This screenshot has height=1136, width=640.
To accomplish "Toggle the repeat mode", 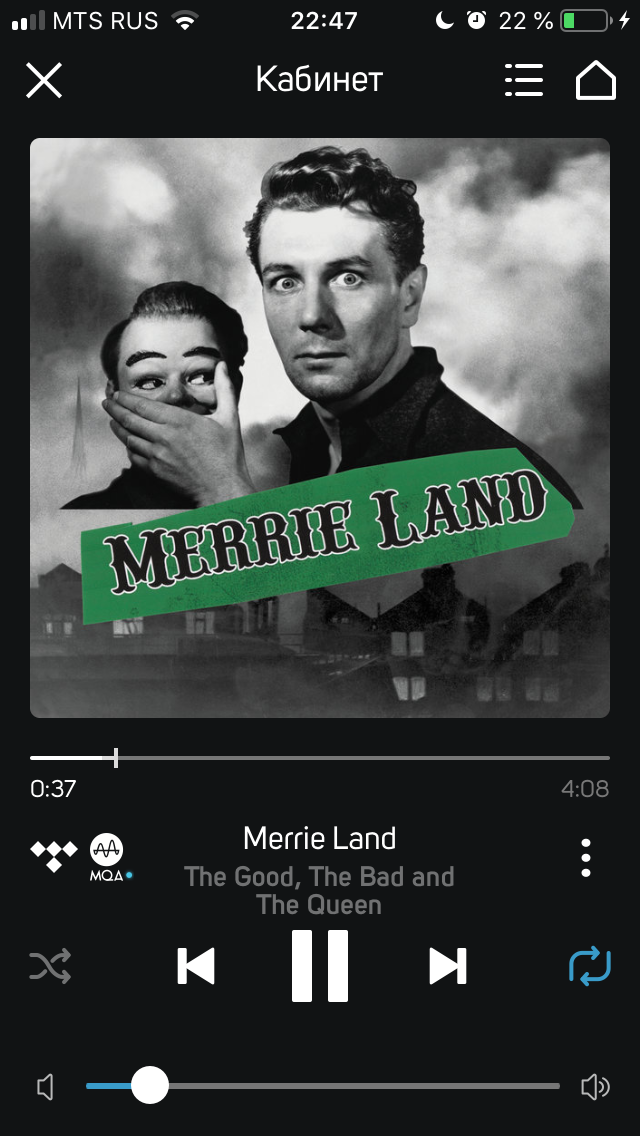I will tap(590, 966).
